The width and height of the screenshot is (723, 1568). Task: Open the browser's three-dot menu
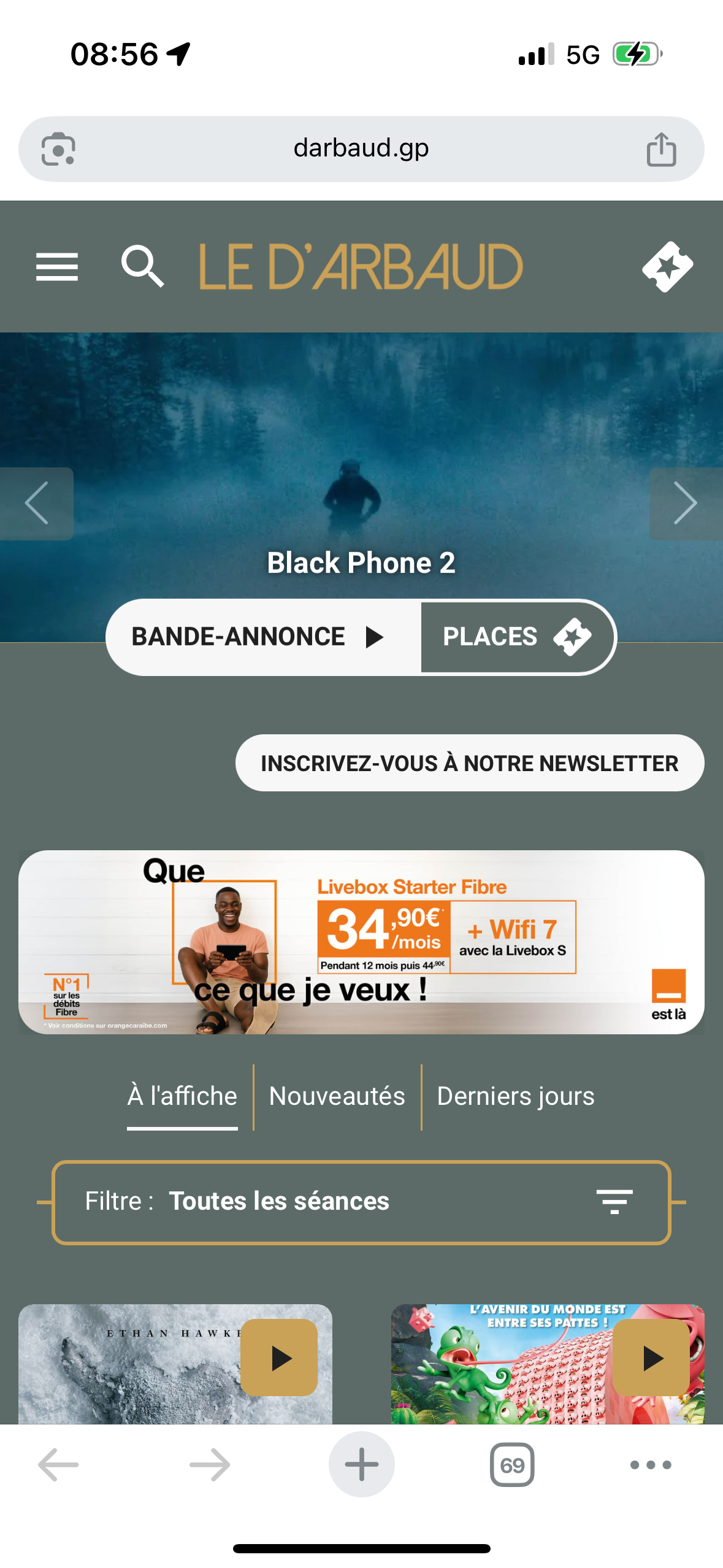tap(651, 1464)
